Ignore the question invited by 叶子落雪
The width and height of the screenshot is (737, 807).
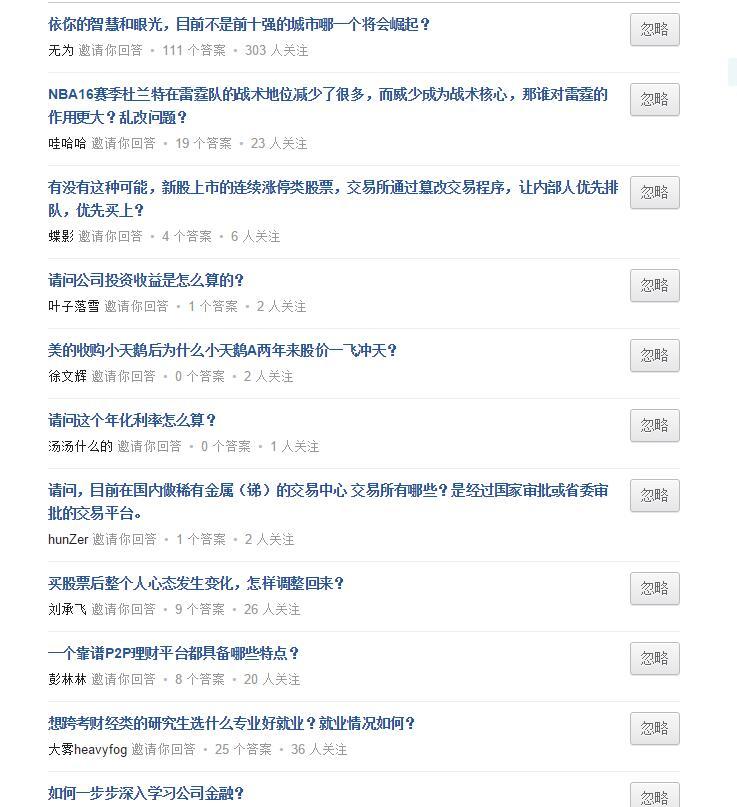coord(654,286)
